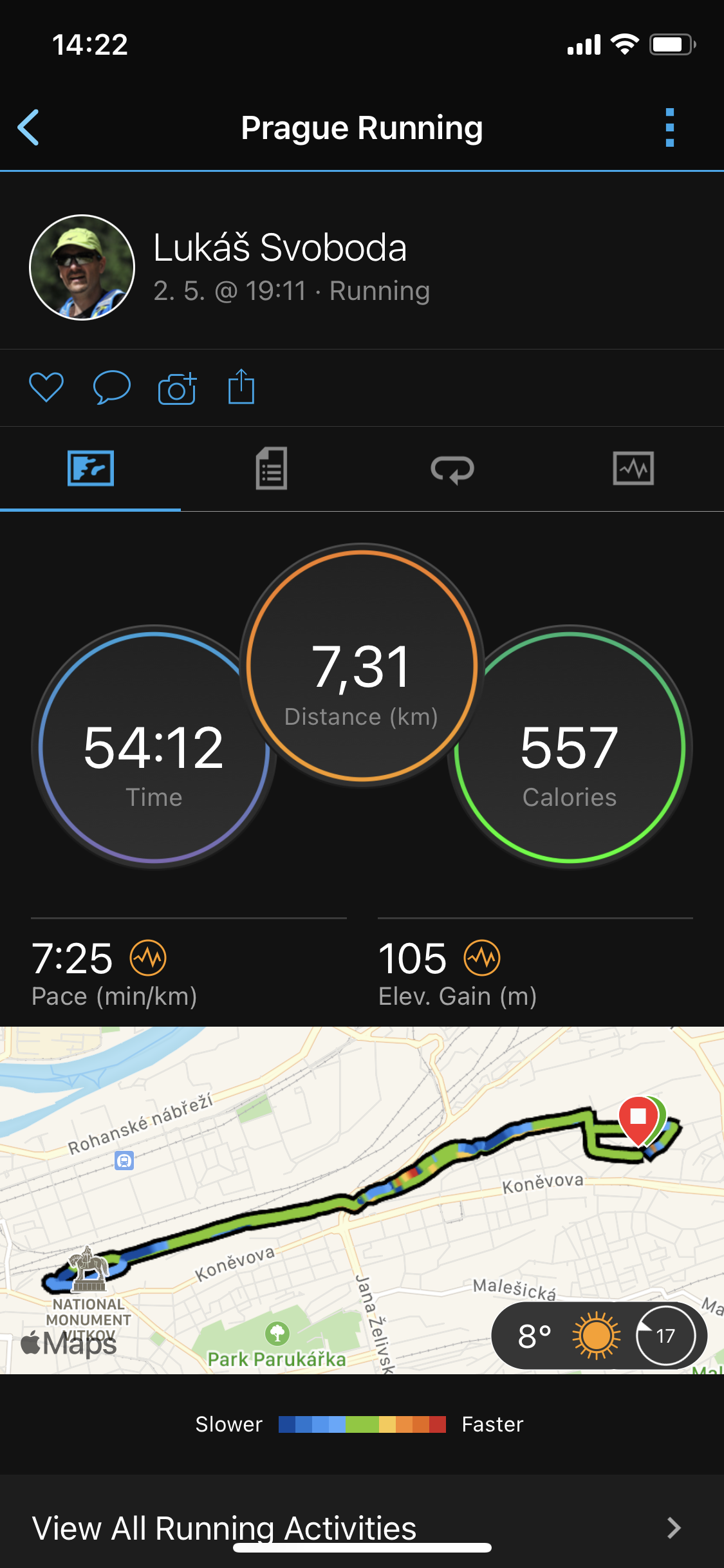Like this activity with the heart icon
The image size is (724, 1568).
pos(46,387)
